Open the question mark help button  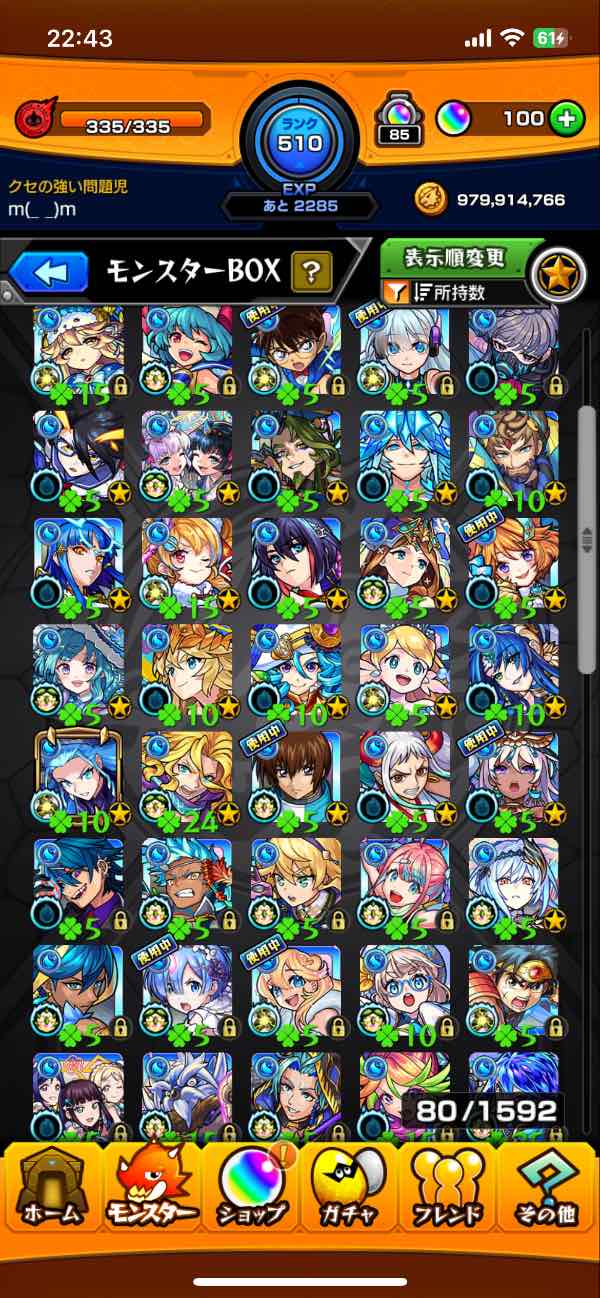(x=311, y=272)
